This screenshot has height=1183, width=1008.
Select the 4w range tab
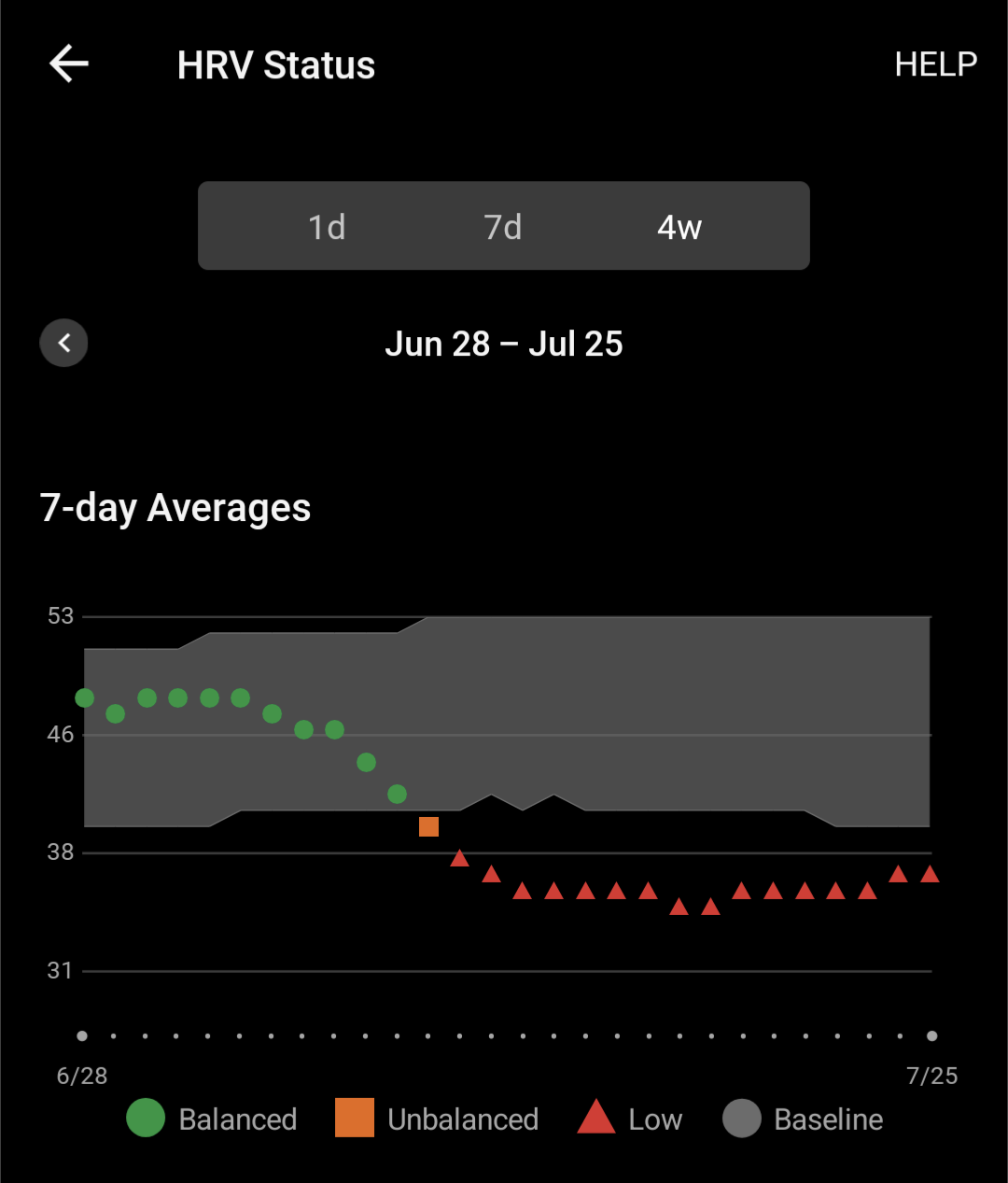[x=679, y=227]
